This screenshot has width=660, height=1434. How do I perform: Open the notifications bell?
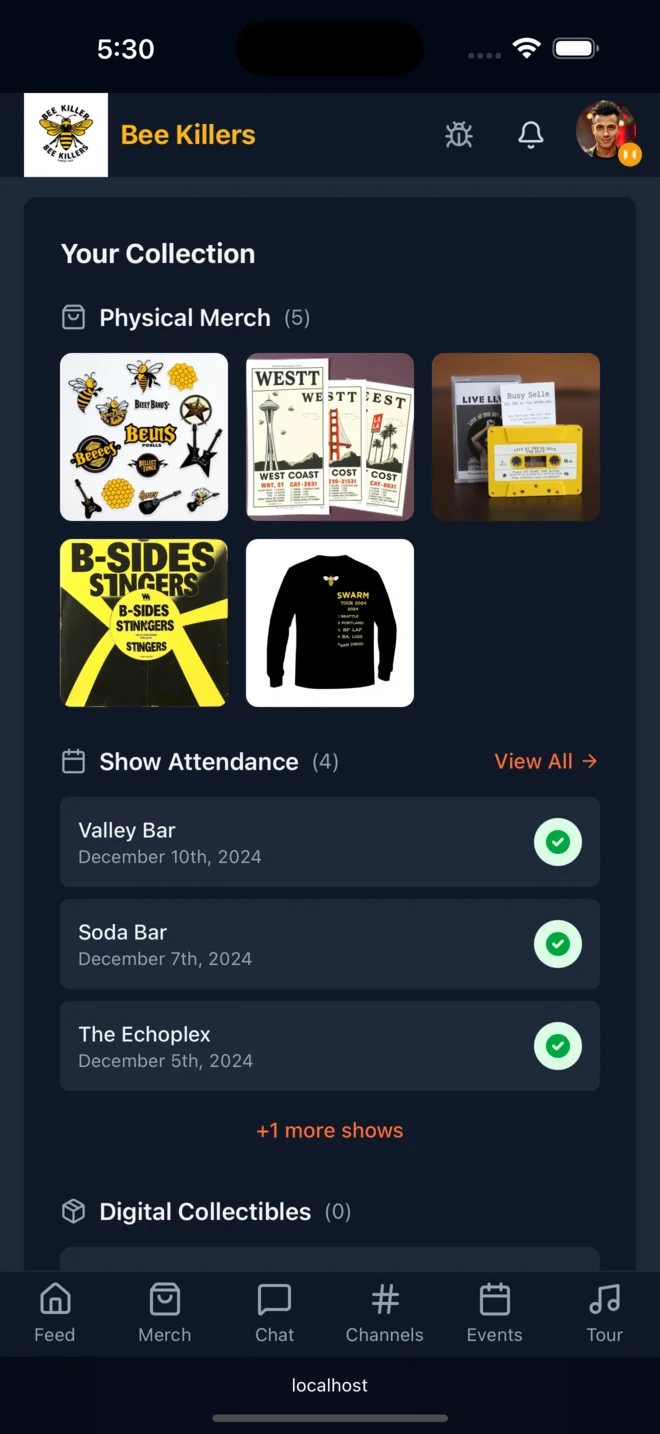pyautogui.click(x=531, y=135)
